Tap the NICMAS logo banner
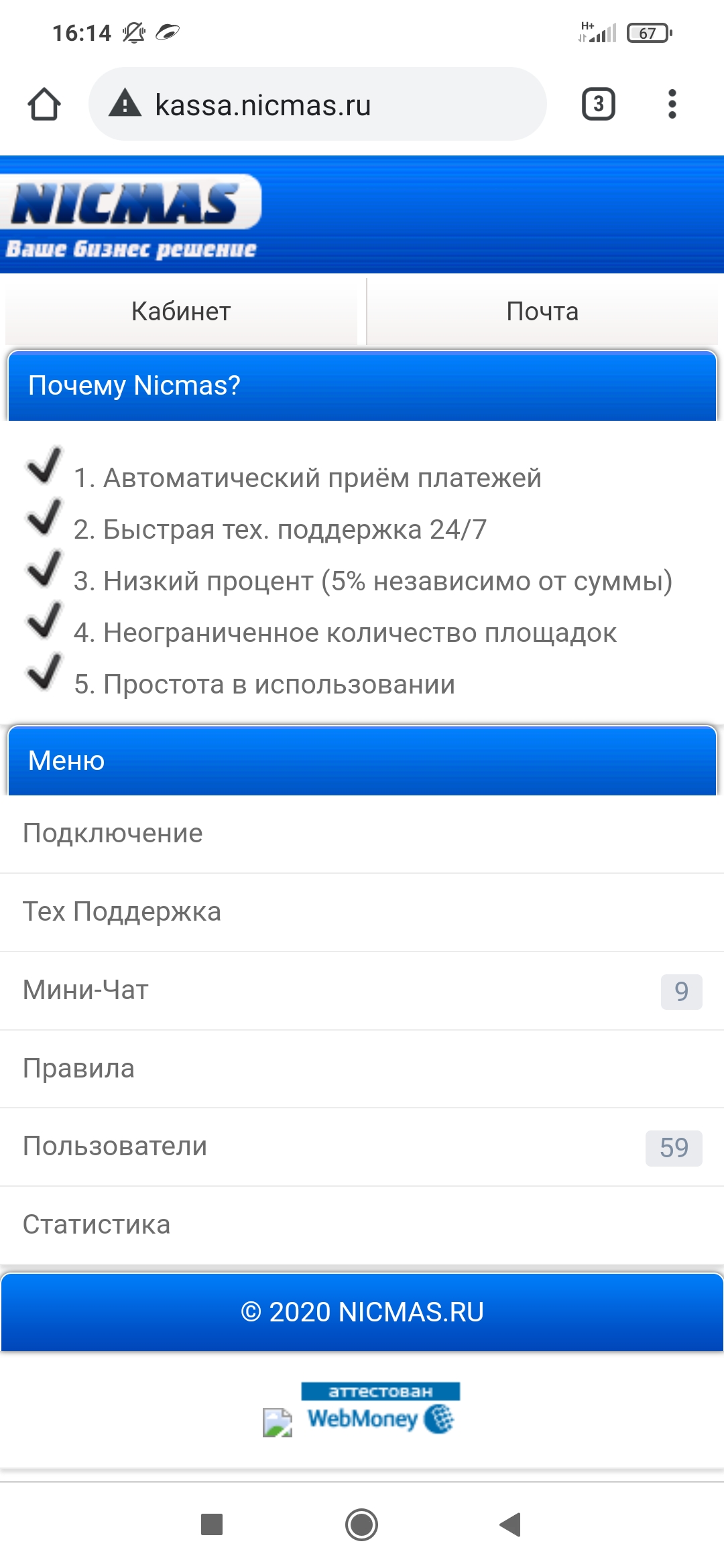Image resolution: width=724 pixels, height=1568 pixels. click(x=131, y=214)
